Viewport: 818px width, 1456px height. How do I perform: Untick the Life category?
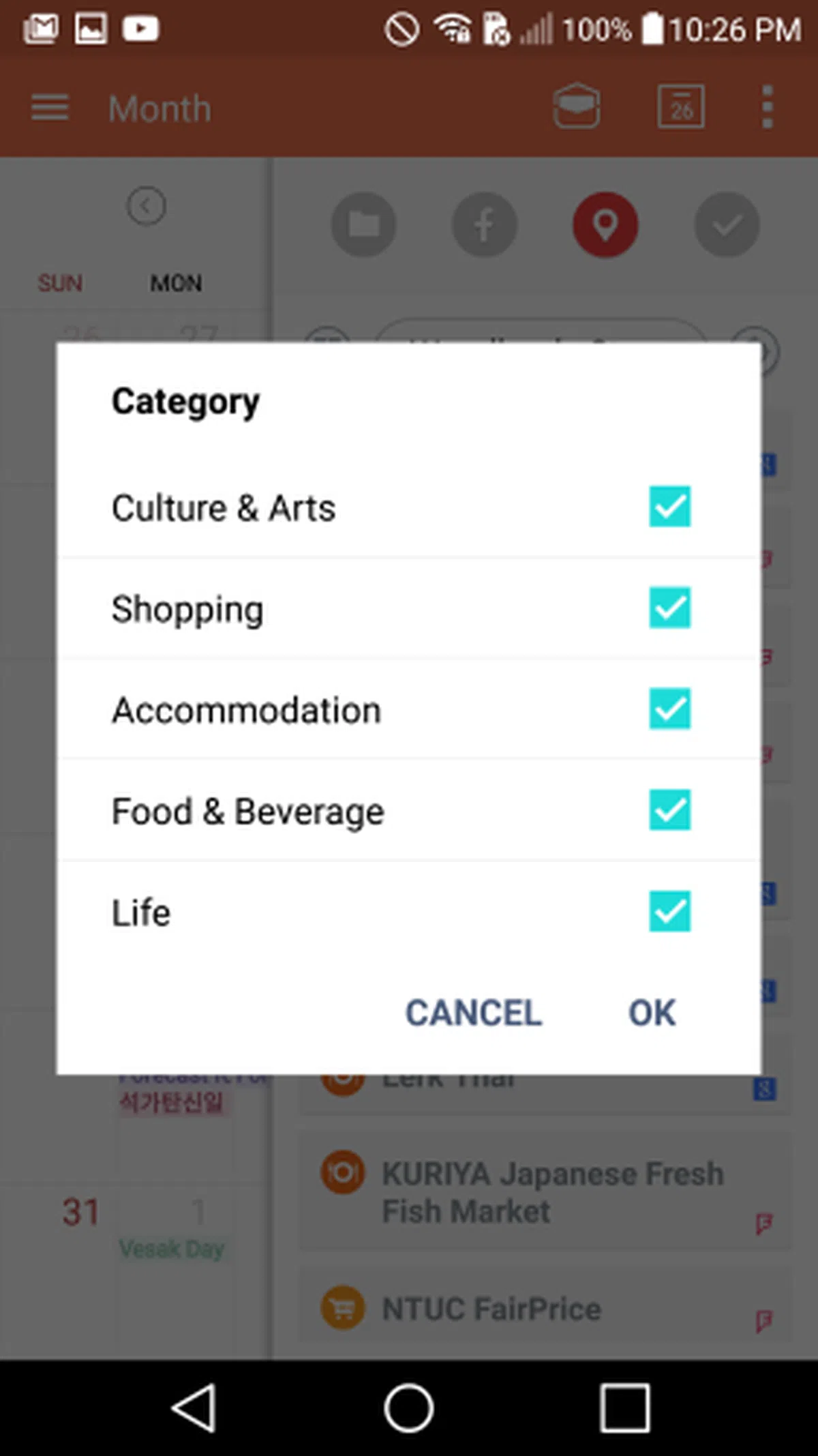[669, 911]
